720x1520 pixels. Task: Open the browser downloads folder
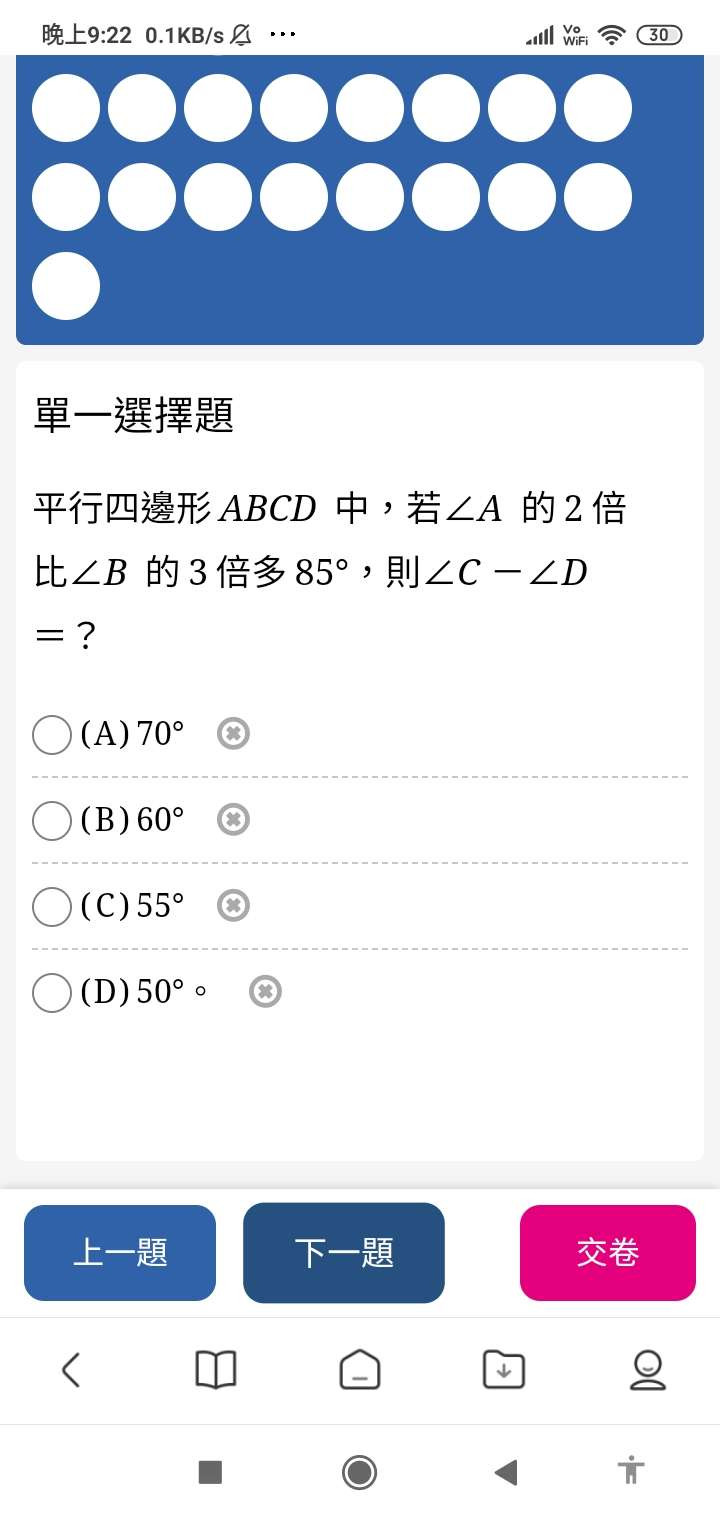[504, 1369]
